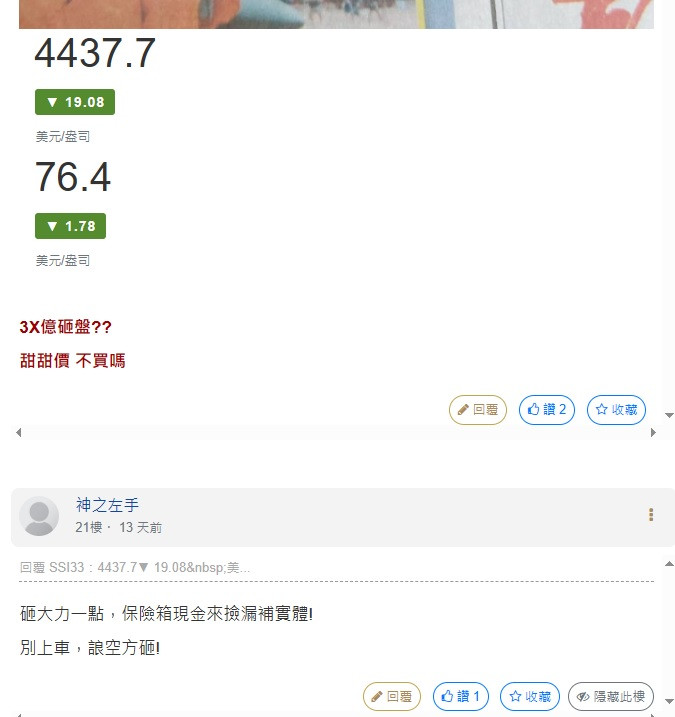Open the three-dot menu on floor 21
The image size is (675, 717).
click(651, 515)
